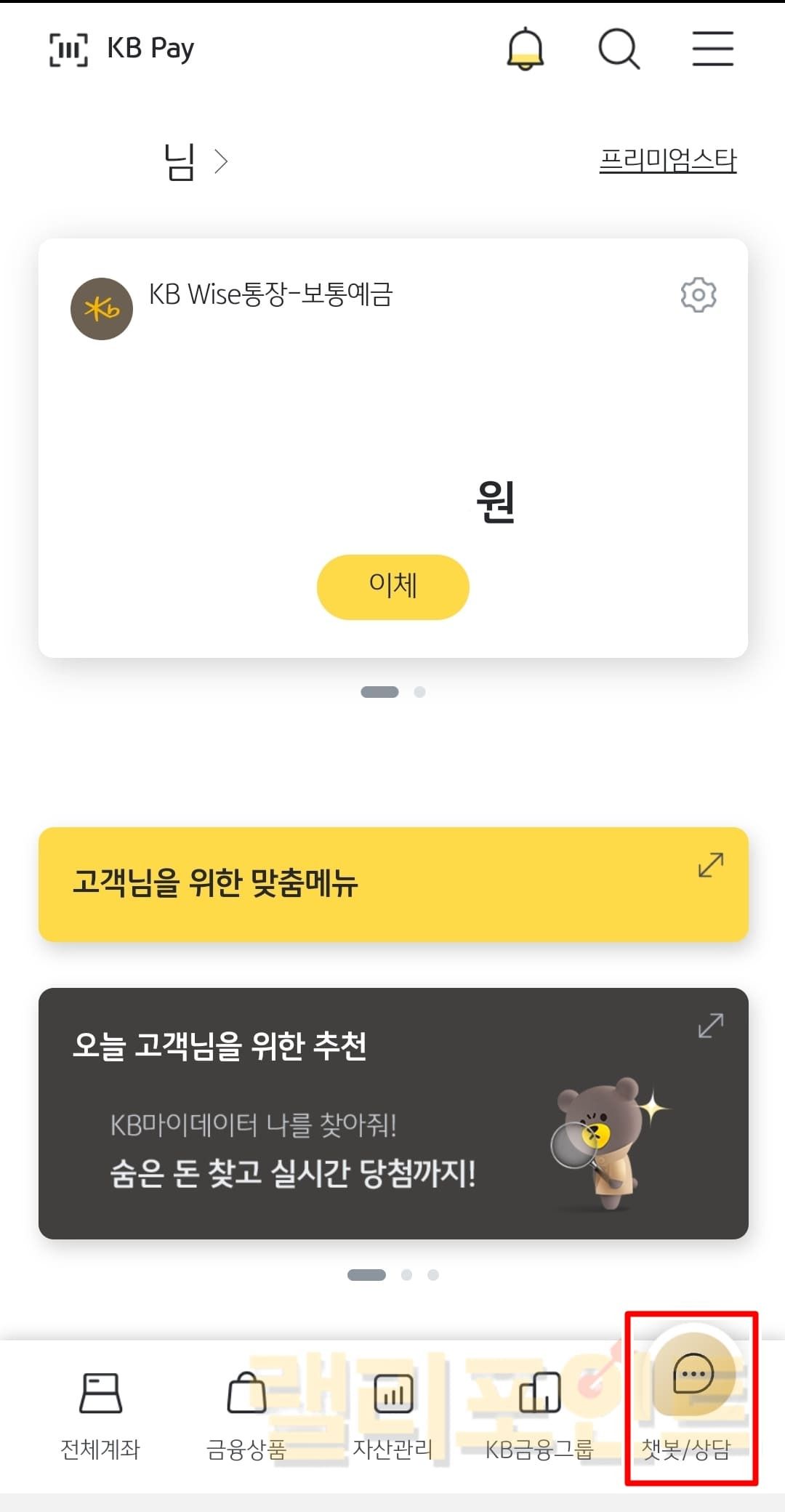785x1512 pixels.
Task: Open the KB Wise통장-보통예금 account card
Action: pos(270,294)
